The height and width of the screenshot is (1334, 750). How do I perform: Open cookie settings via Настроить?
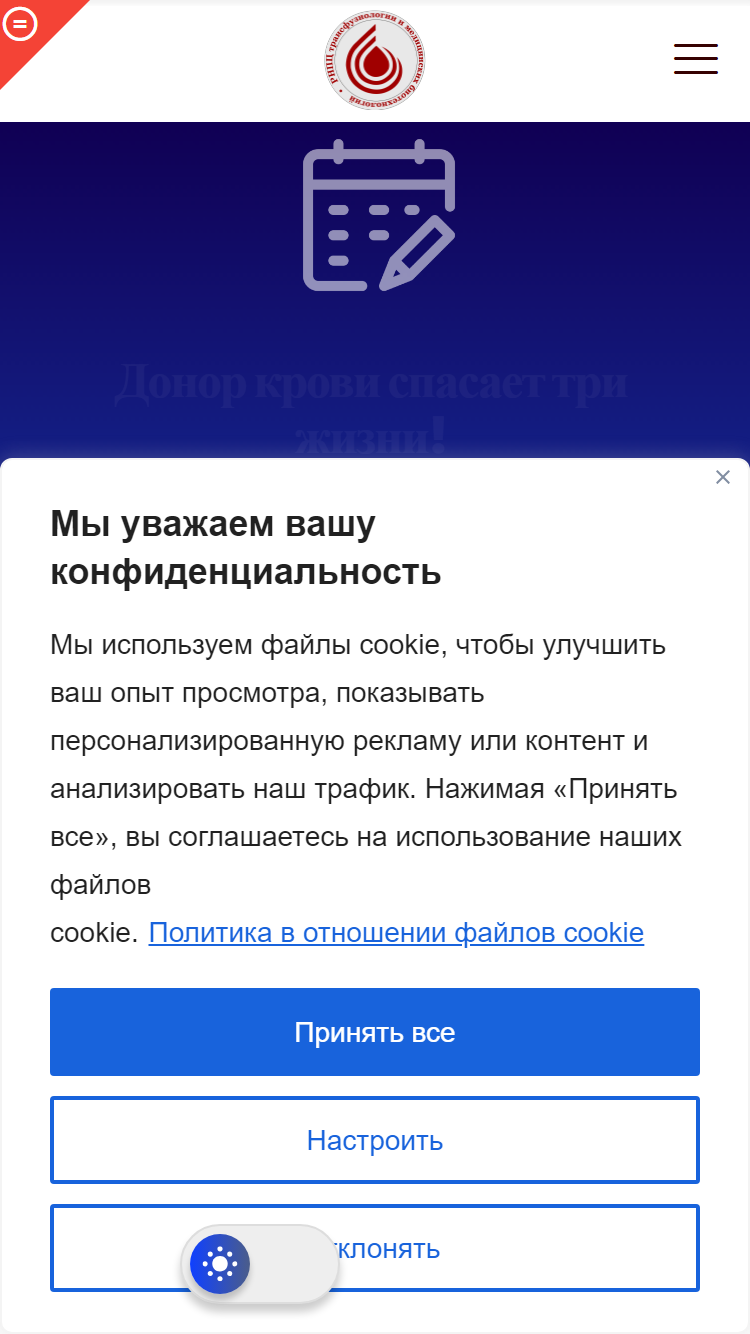pyautogui.click(x=375, y=1140)
